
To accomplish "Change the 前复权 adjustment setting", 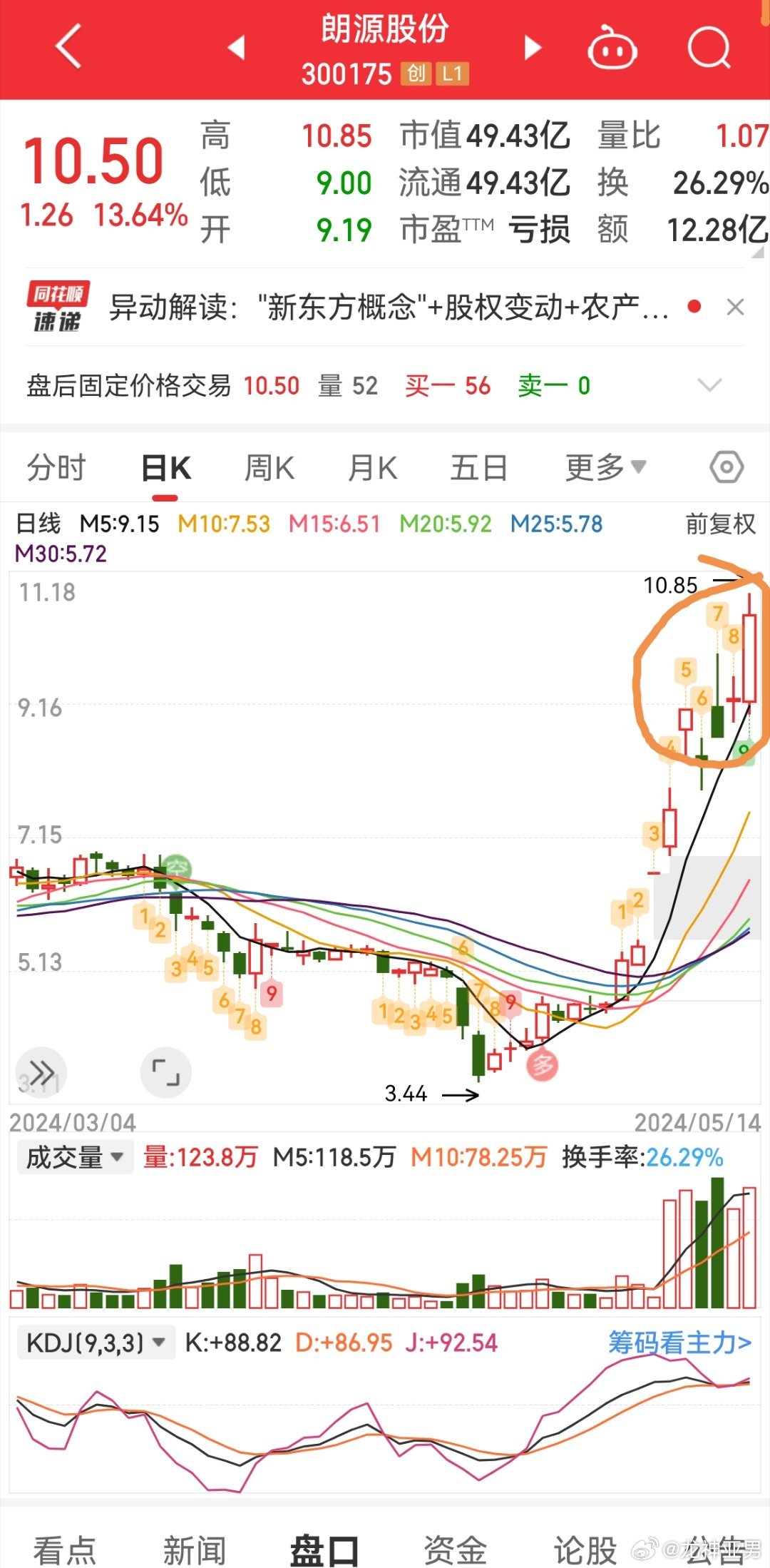I will [x=720, y=524].
